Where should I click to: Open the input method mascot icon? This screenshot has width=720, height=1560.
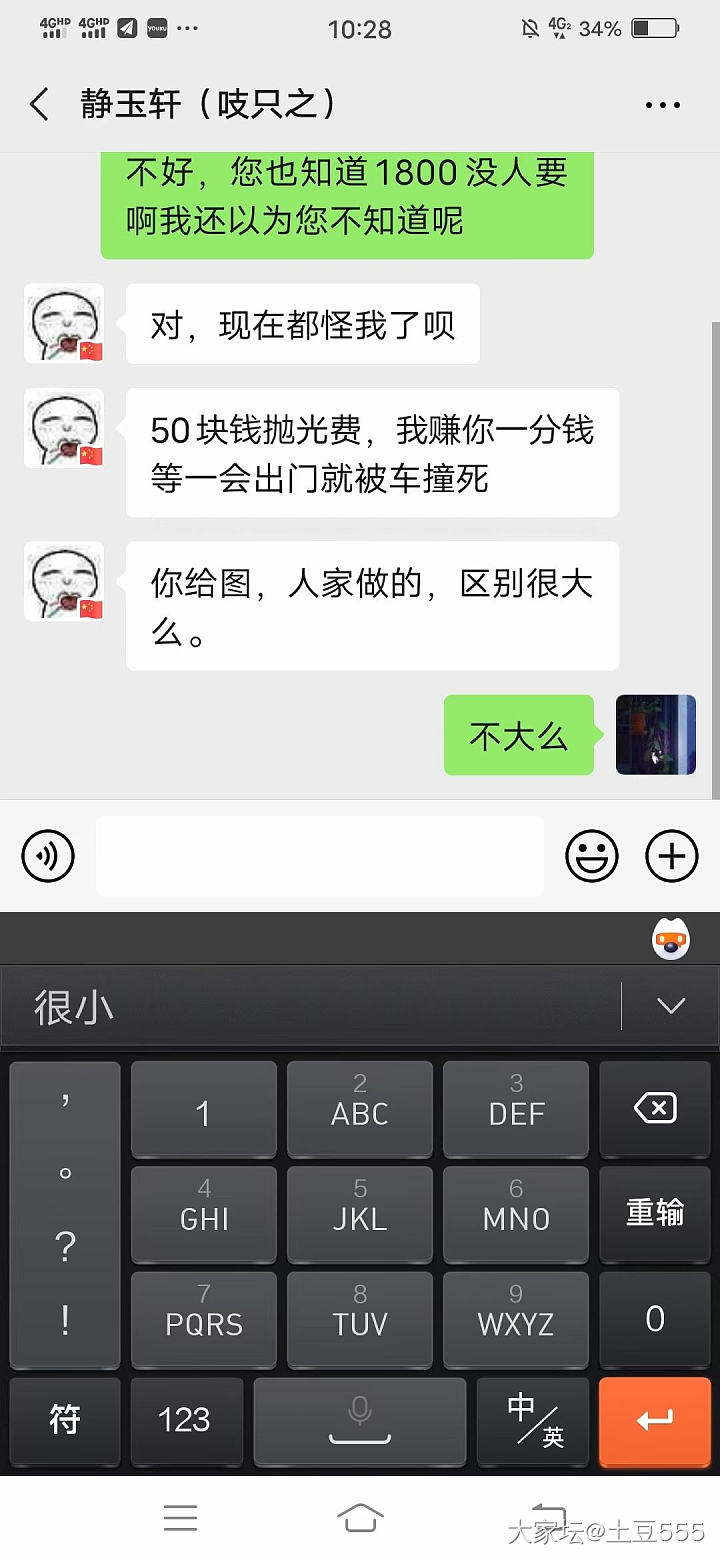[x=672, y=940]
